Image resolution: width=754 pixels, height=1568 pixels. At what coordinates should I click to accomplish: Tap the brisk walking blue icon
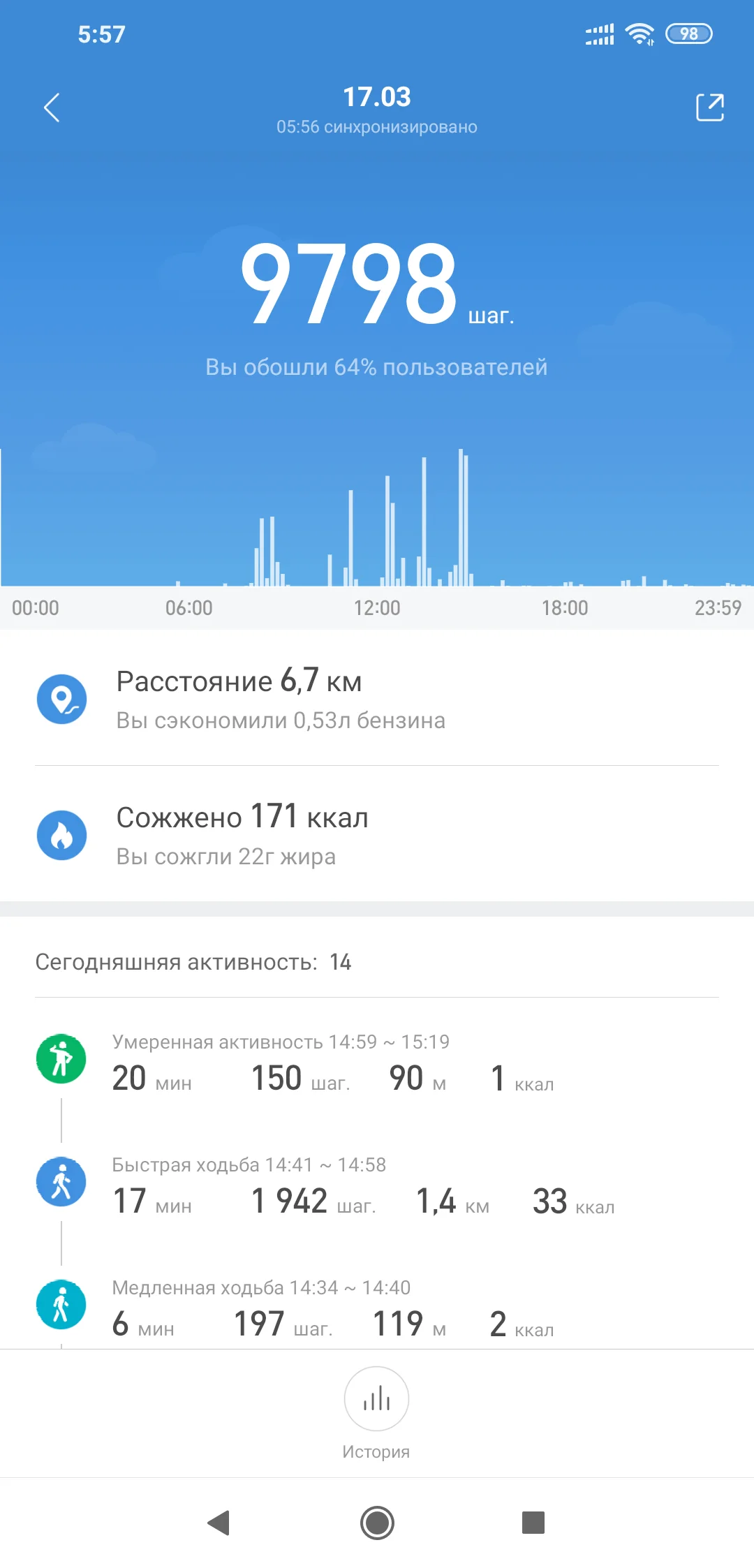61,1181
